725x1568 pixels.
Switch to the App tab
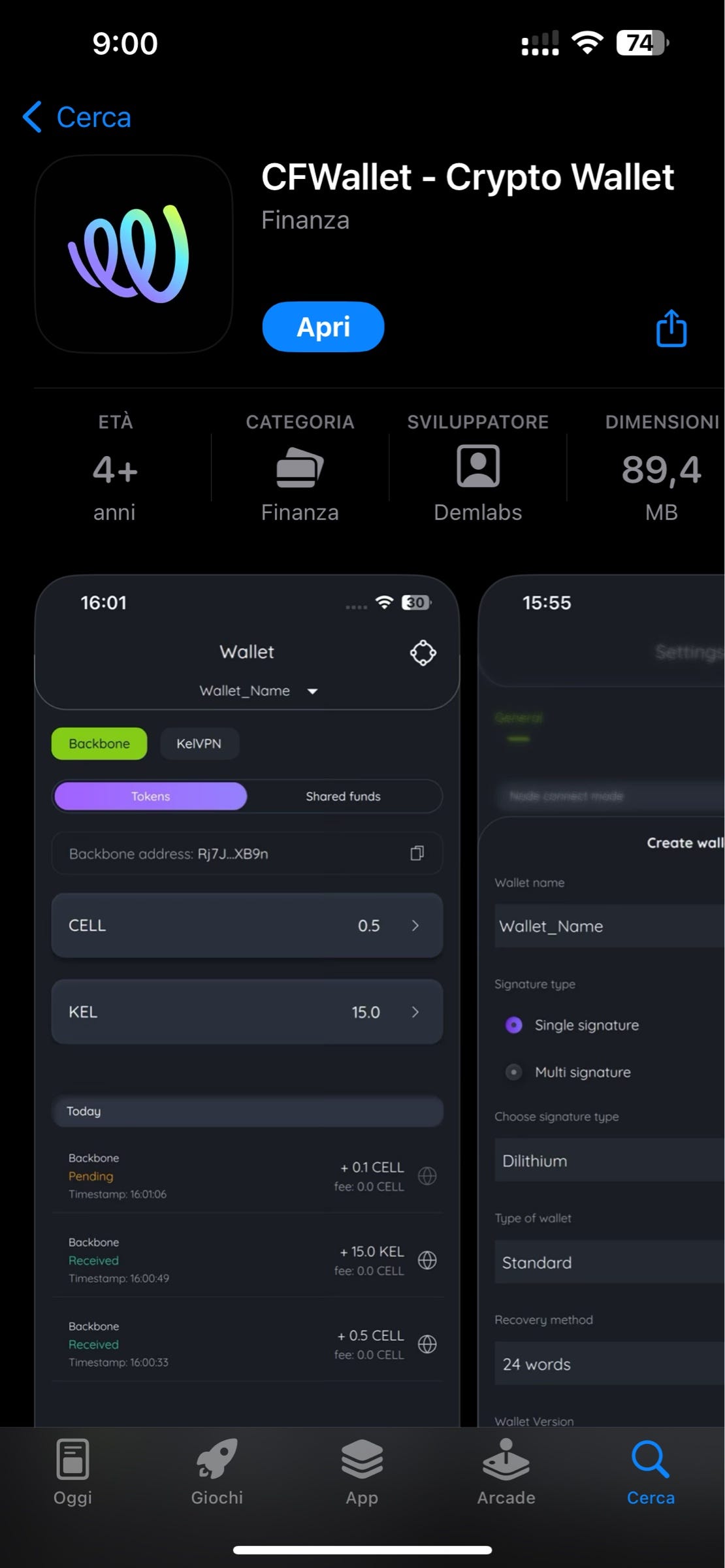click(x=362, y=1473)
